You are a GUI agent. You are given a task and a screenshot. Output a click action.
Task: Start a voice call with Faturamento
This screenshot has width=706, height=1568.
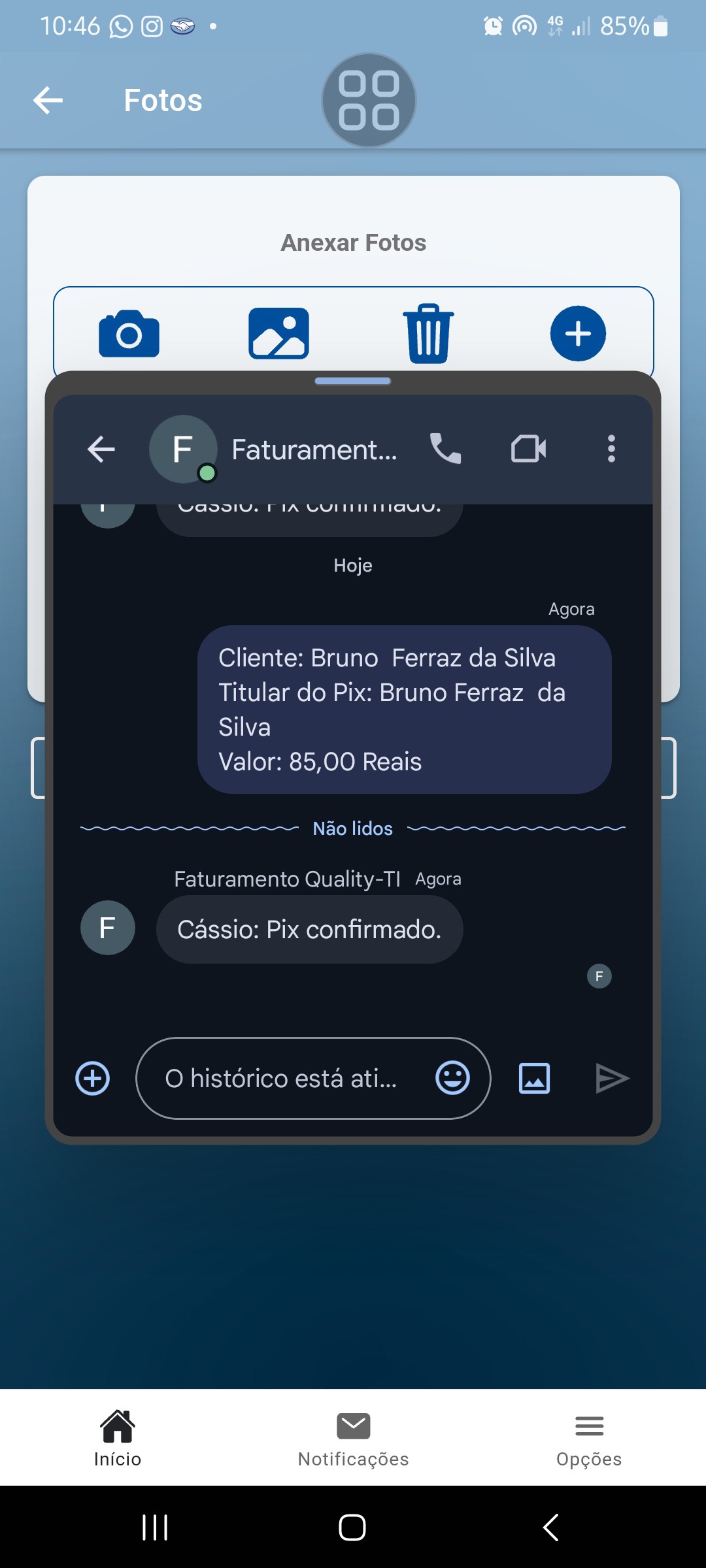coord(445,449)
